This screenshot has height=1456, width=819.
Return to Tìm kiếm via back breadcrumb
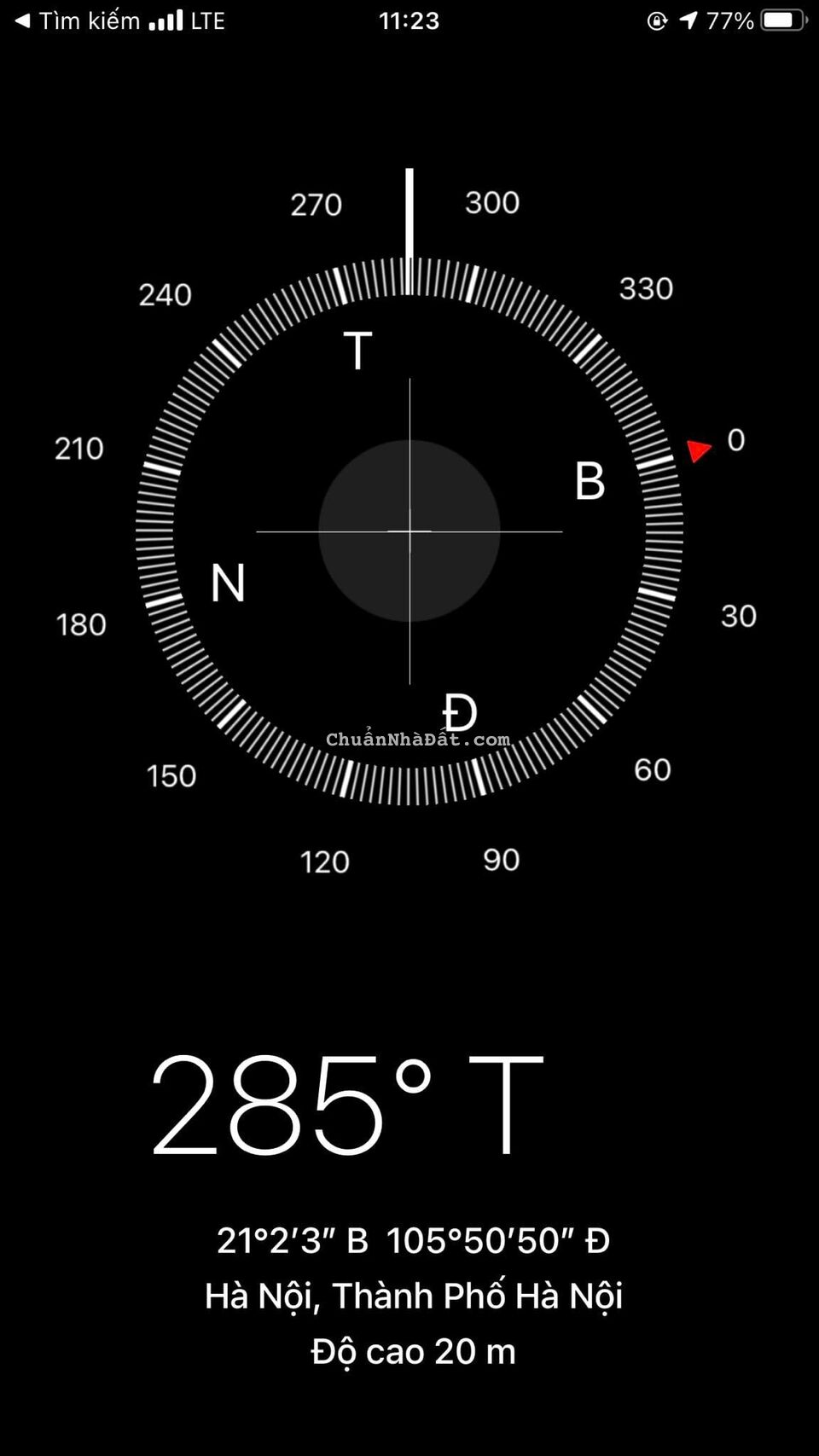click(77, 20)
